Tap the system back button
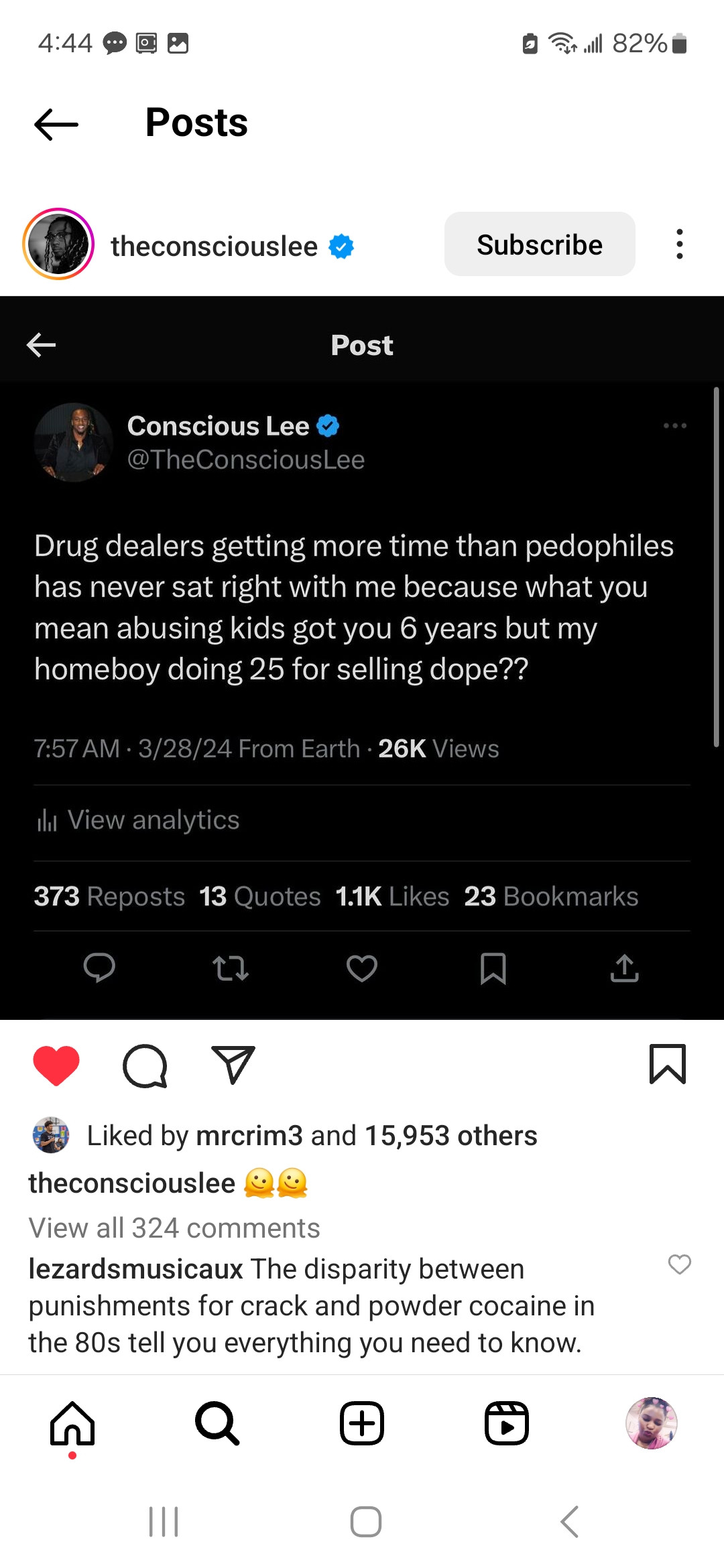 pos(569,1522)
